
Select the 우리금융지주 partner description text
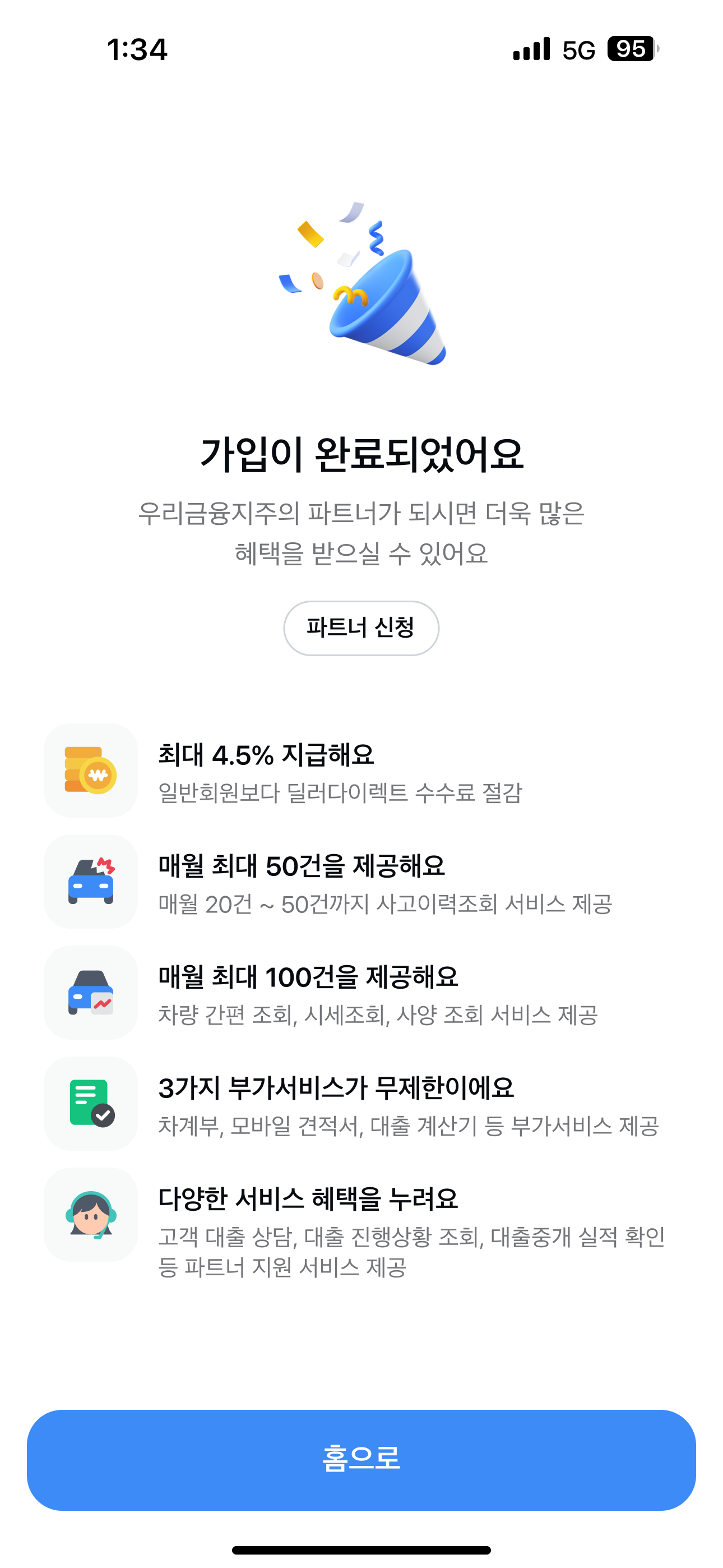[x=361, y=534]
